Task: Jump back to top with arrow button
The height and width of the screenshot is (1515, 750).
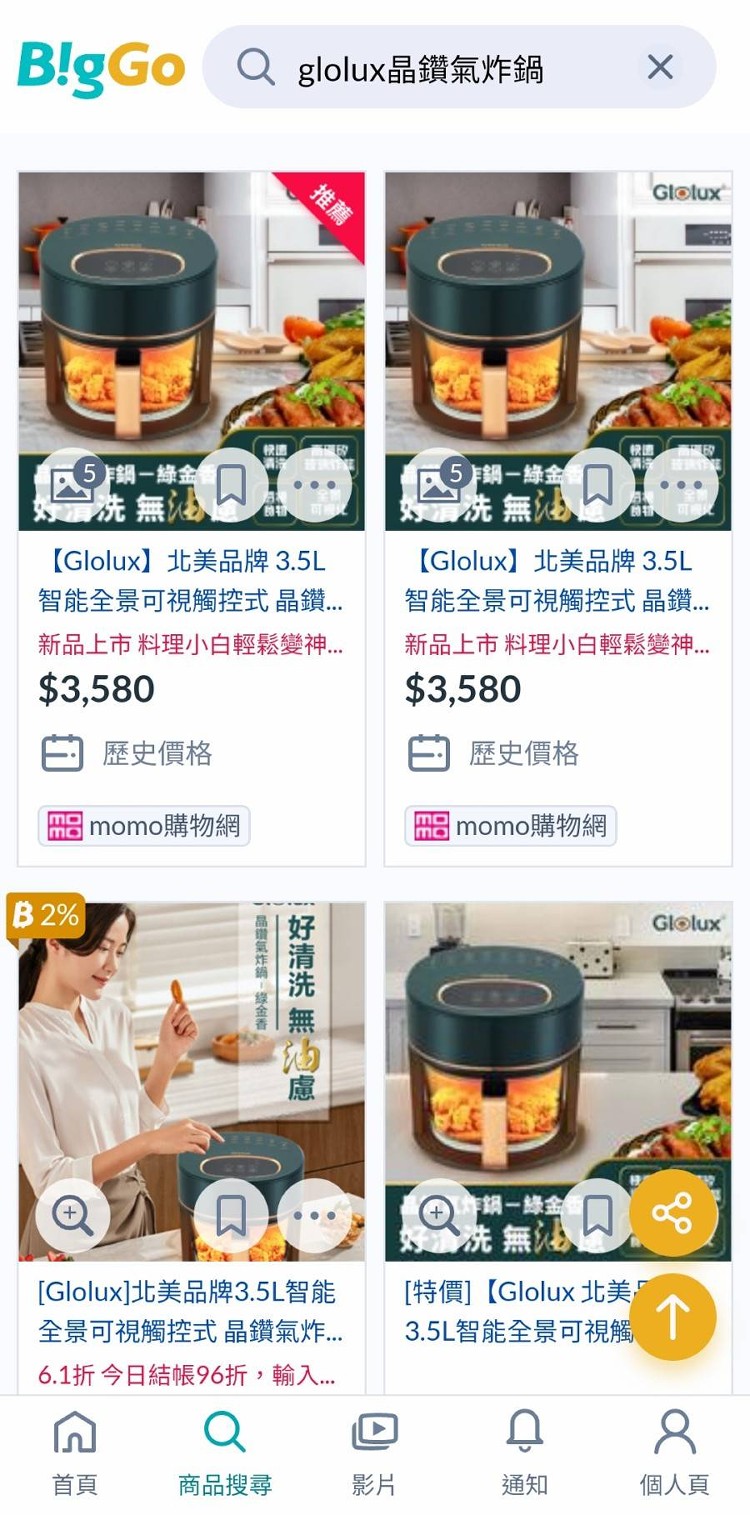Action: [x=672, y=1317]
